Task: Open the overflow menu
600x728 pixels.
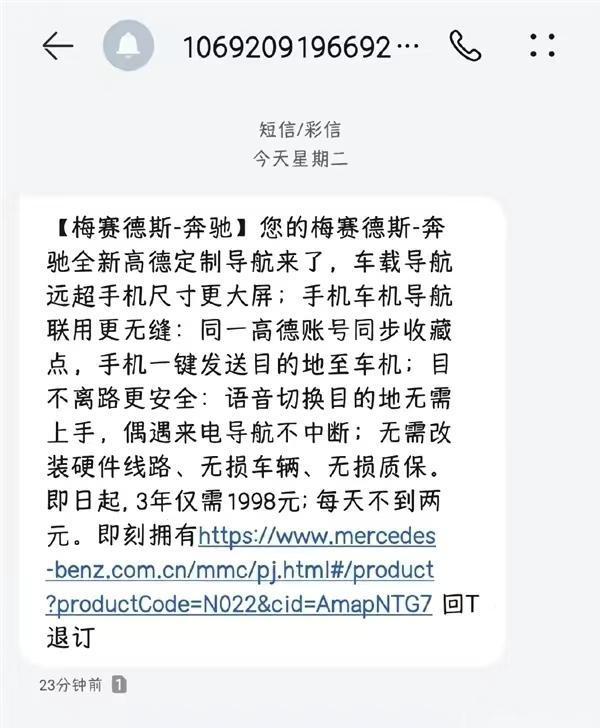Action: coord(542,45)
